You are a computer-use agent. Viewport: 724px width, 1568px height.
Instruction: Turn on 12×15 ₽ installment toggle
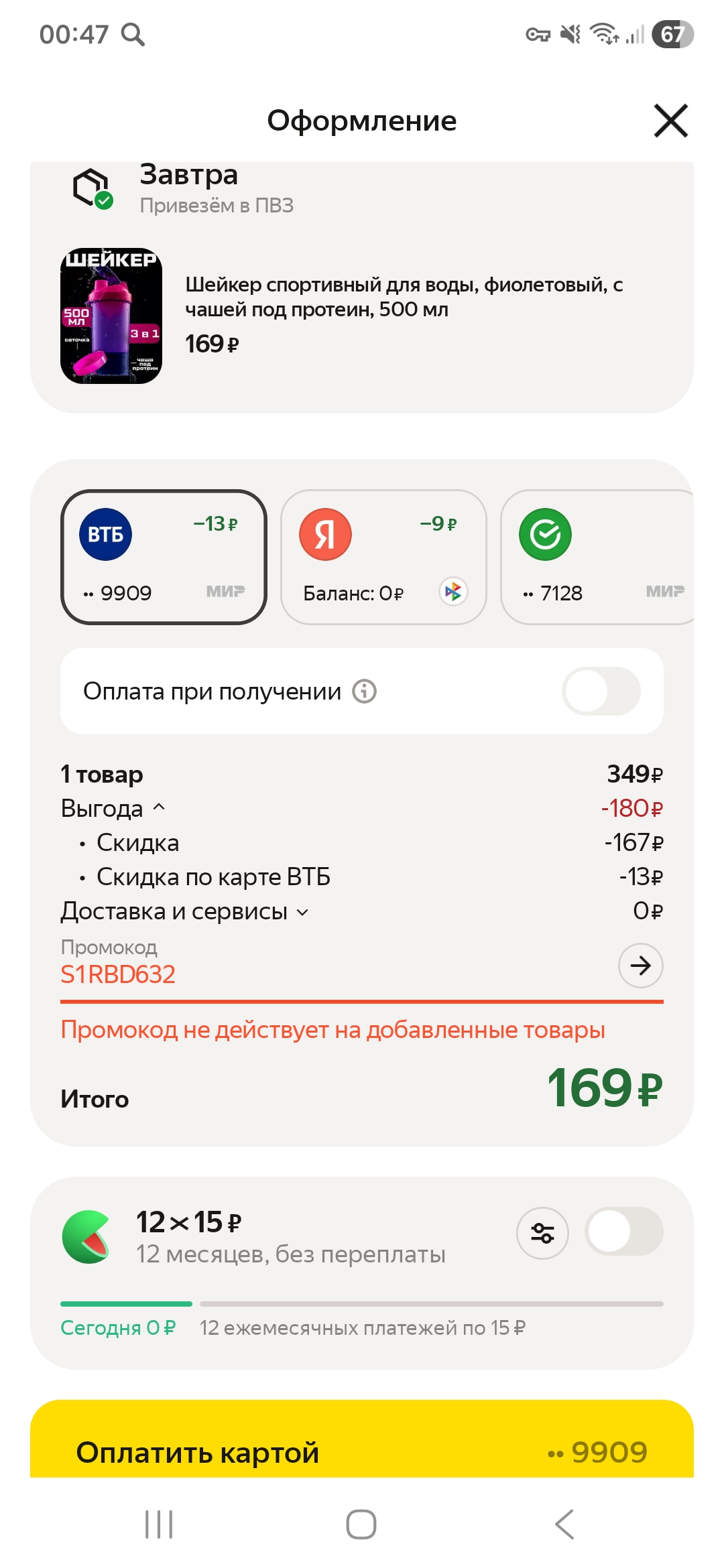(x=623, y=1232)
